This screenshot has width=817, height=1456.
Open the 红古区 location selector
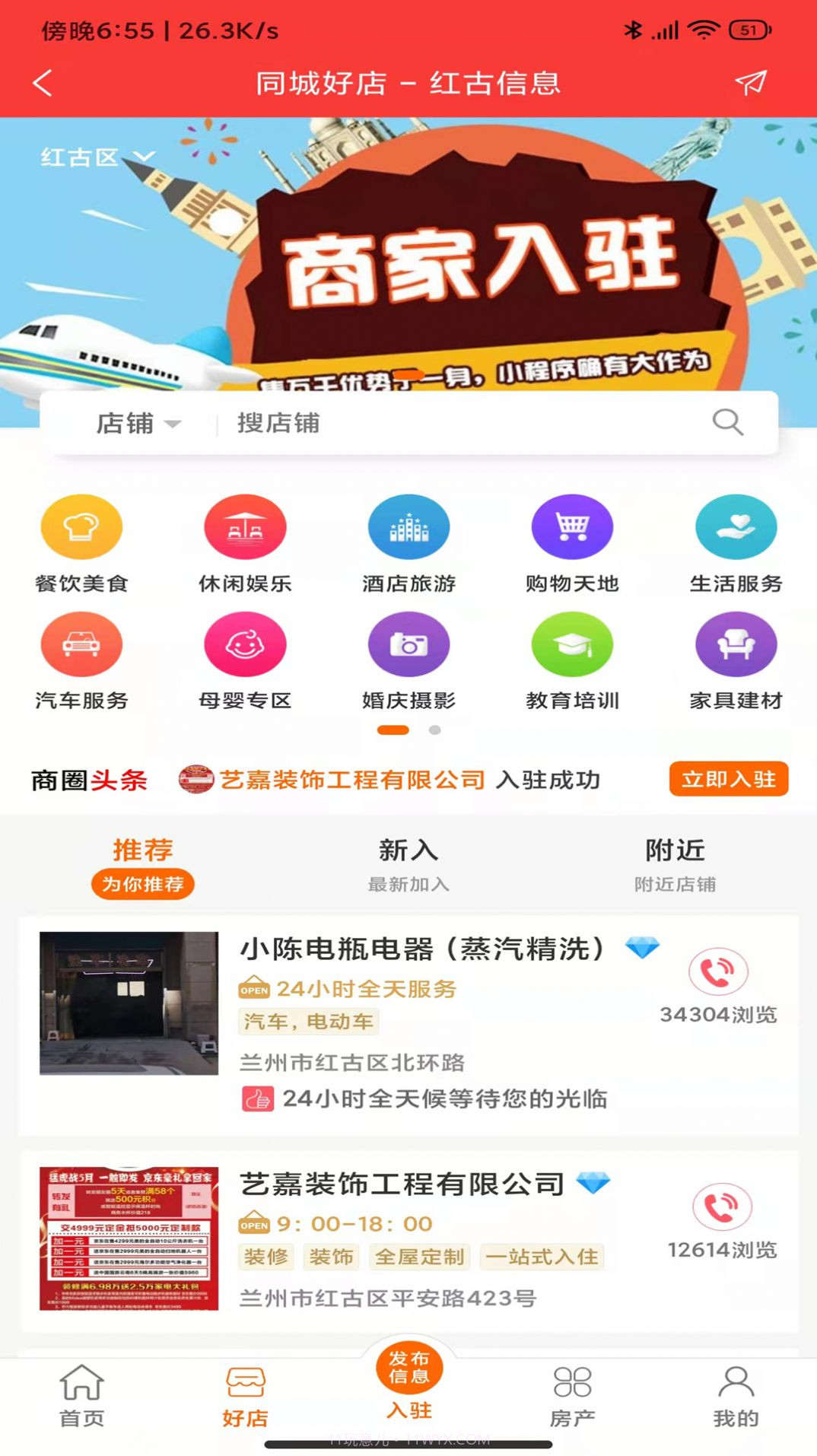[94, 156]
